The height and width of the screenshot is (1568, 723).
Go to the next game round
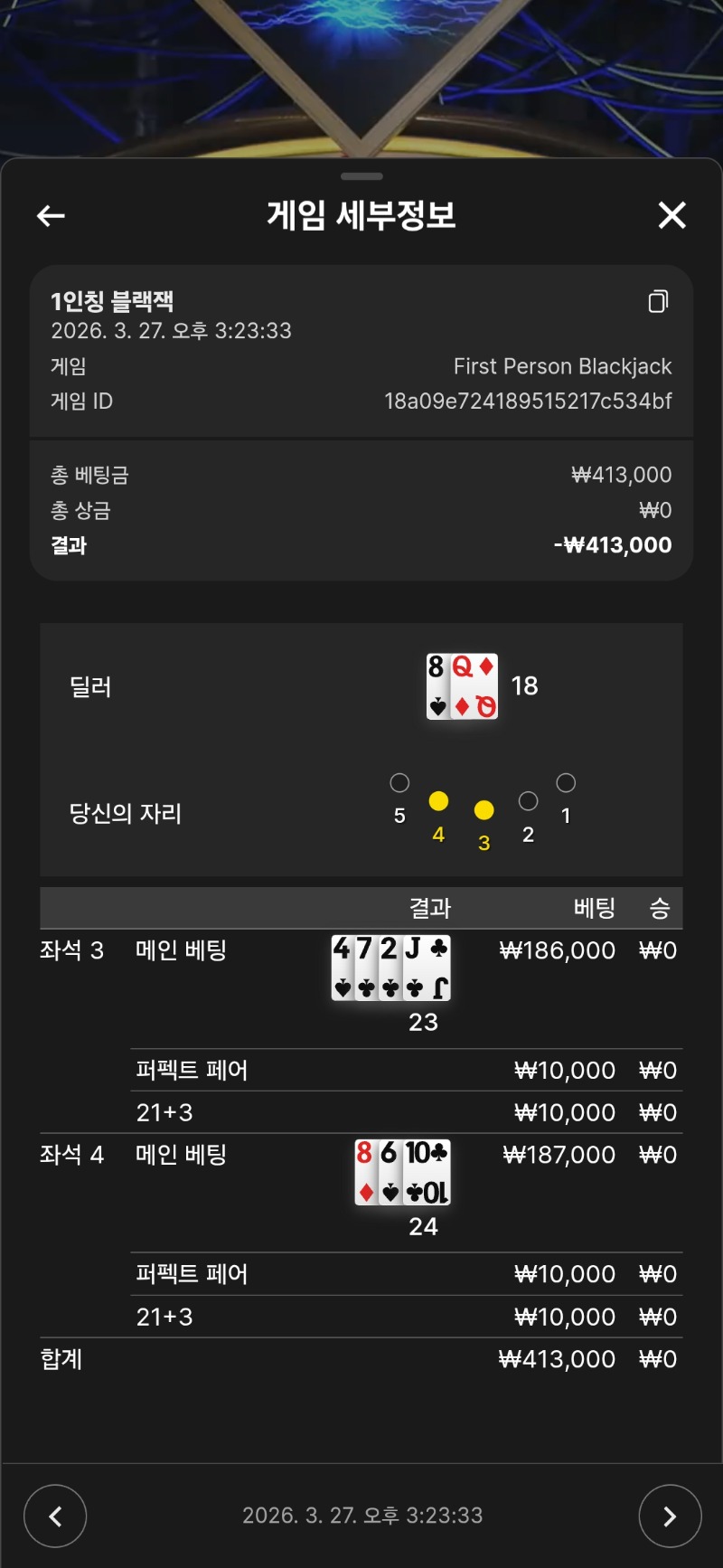click(x=669, y=1516)
